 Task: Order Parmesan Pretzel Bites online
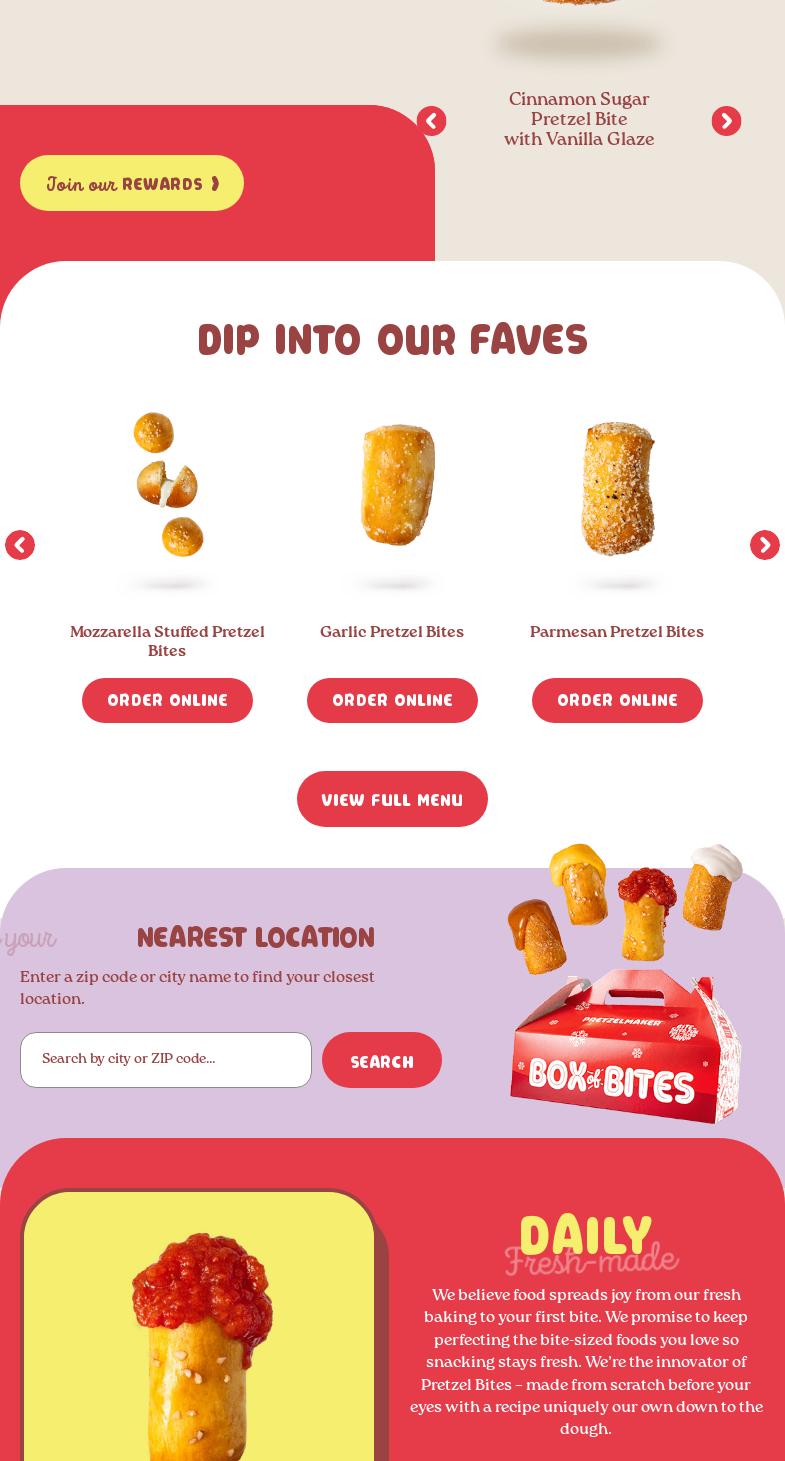point(617,700)
